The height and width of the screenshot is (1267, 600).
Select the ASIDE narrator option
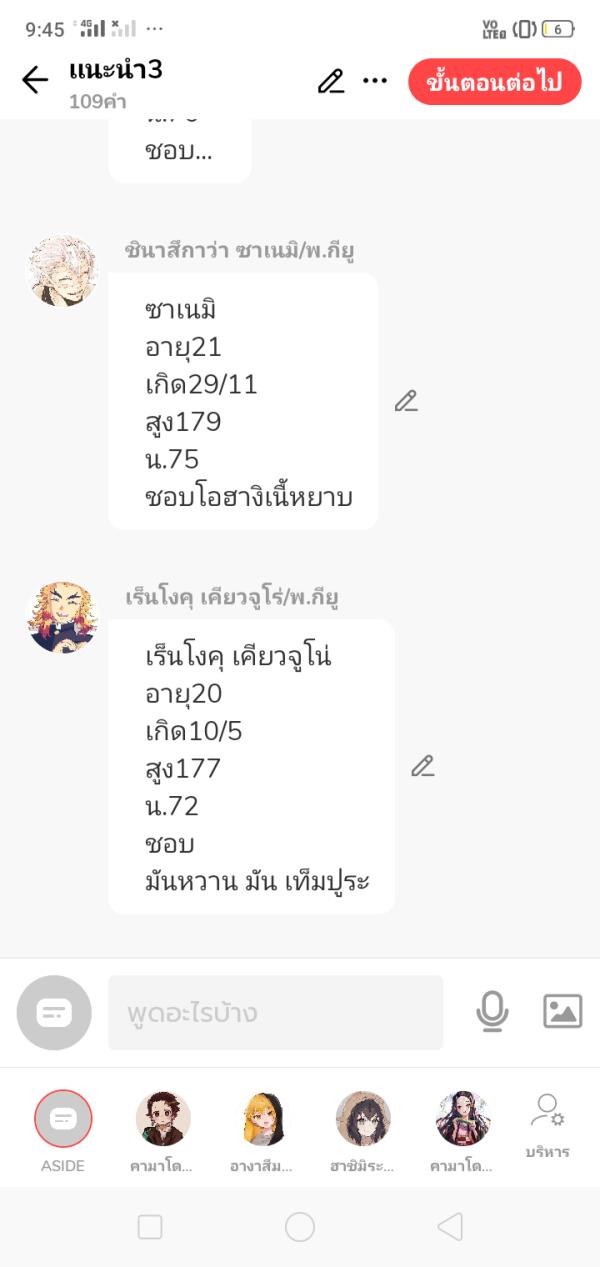tap(63, 1119)
